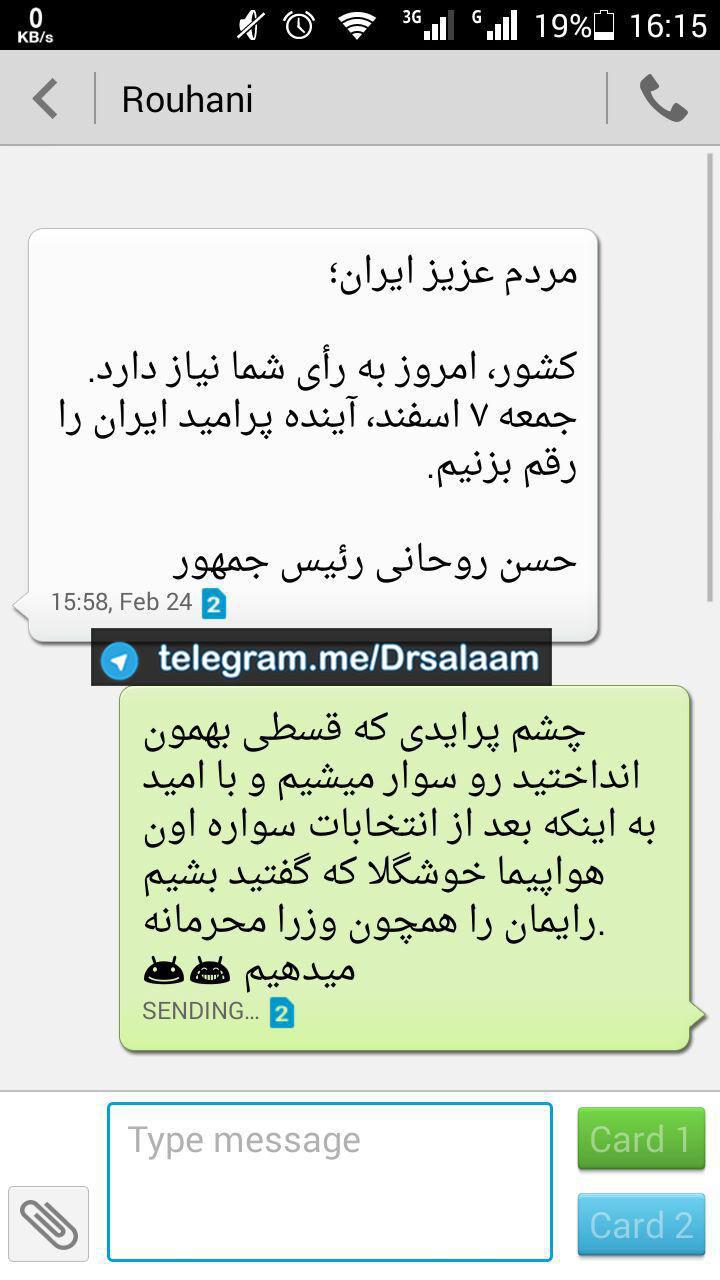720x1280 pixels.
Task: Tap the Type message field
Action: pos(329,1181)
